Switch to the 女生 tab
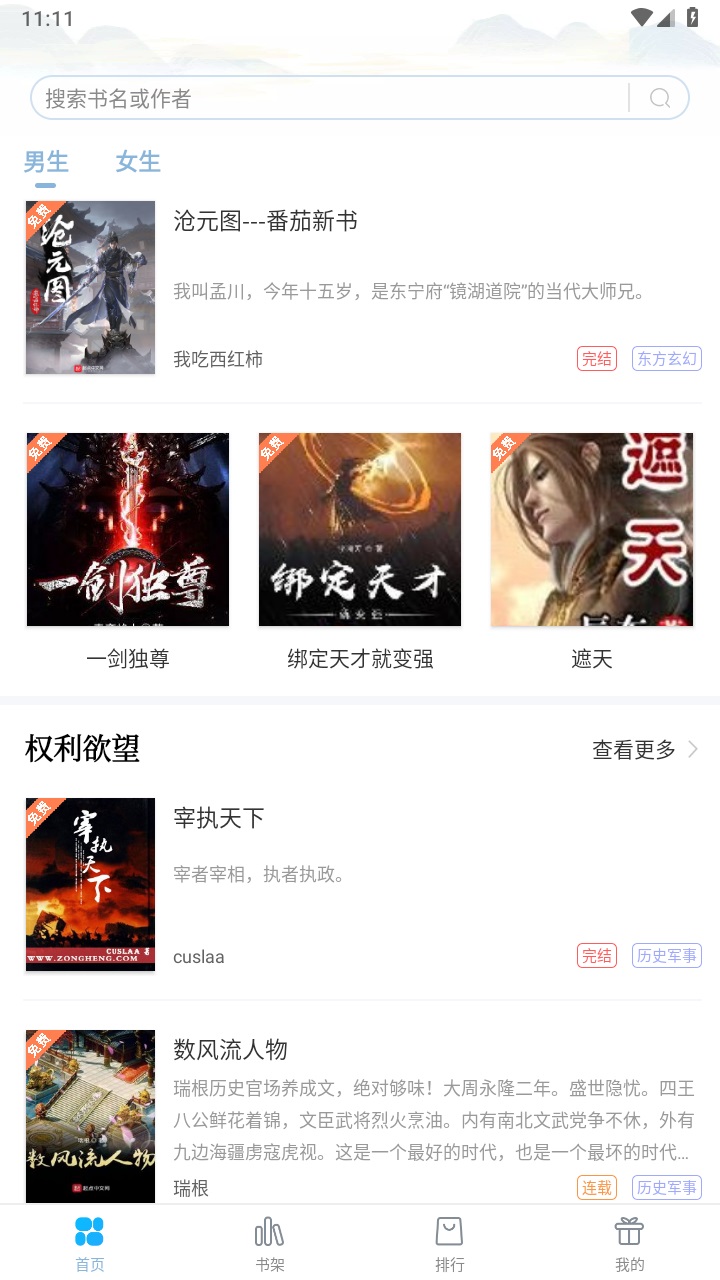 click(x=137, y=161)
